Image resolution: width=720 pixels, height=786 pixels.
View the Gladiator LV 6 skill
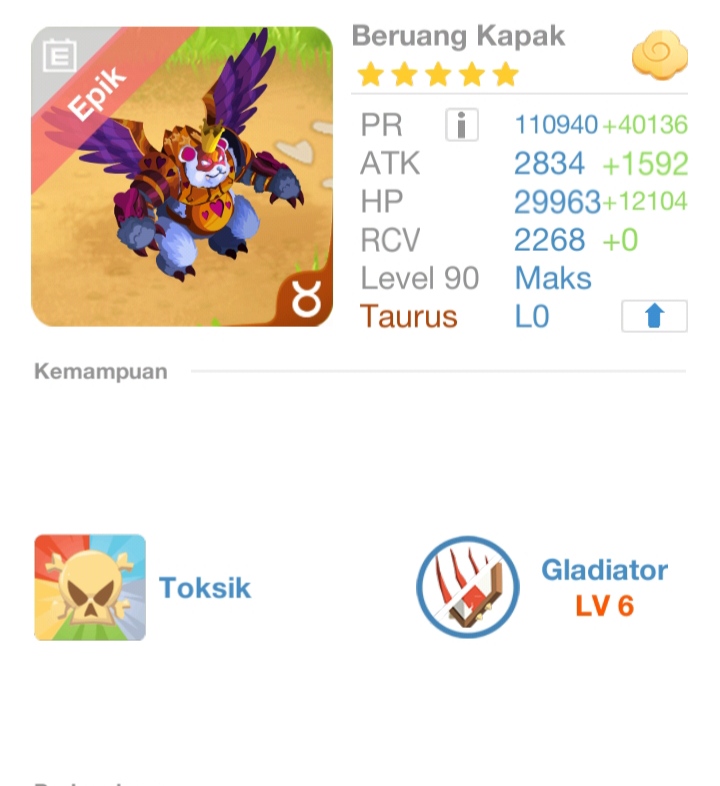[x=468, y=587]
